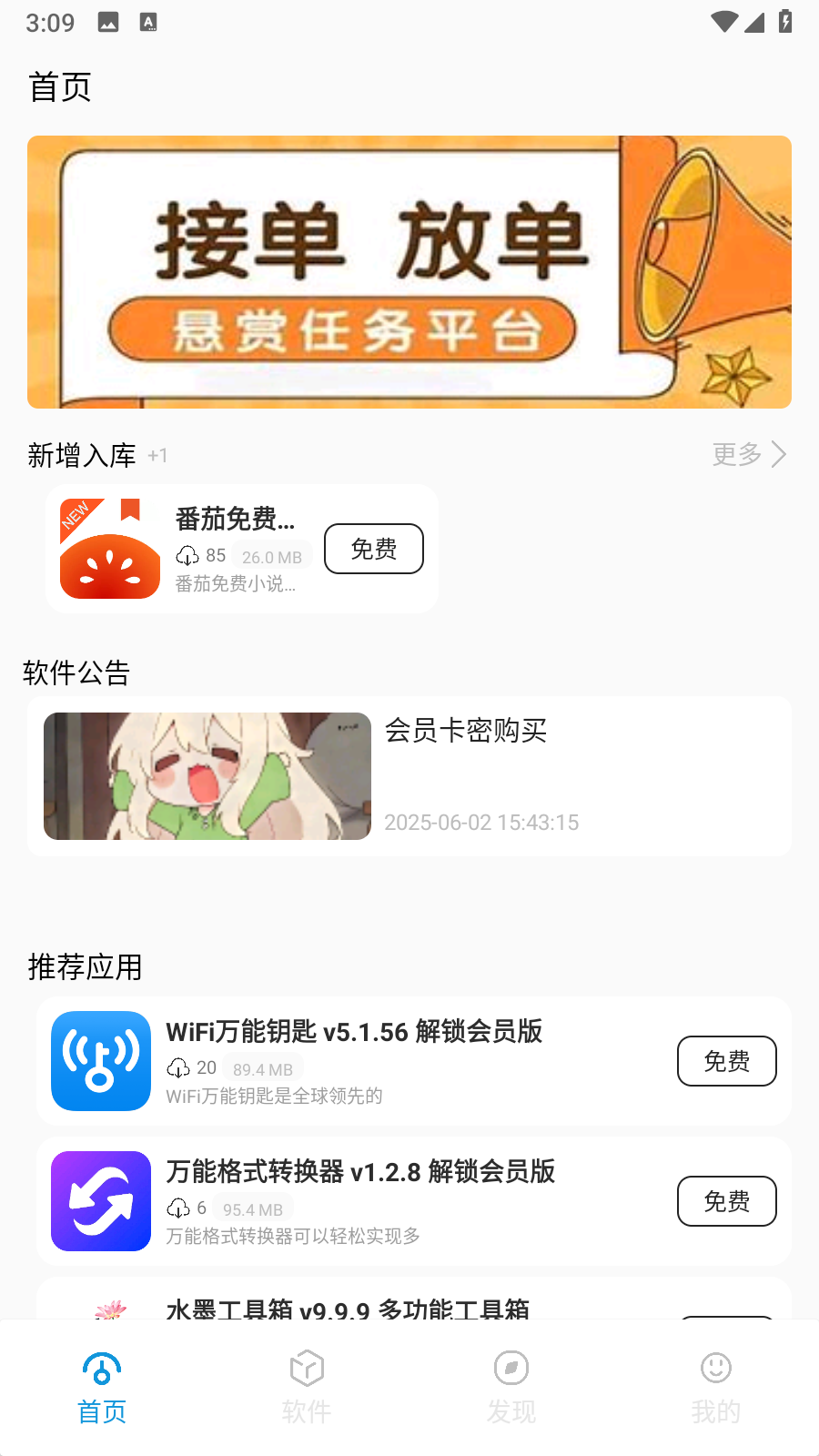Tap 免费 button for WiFi万能钥匙

(x=727, y=1061)
